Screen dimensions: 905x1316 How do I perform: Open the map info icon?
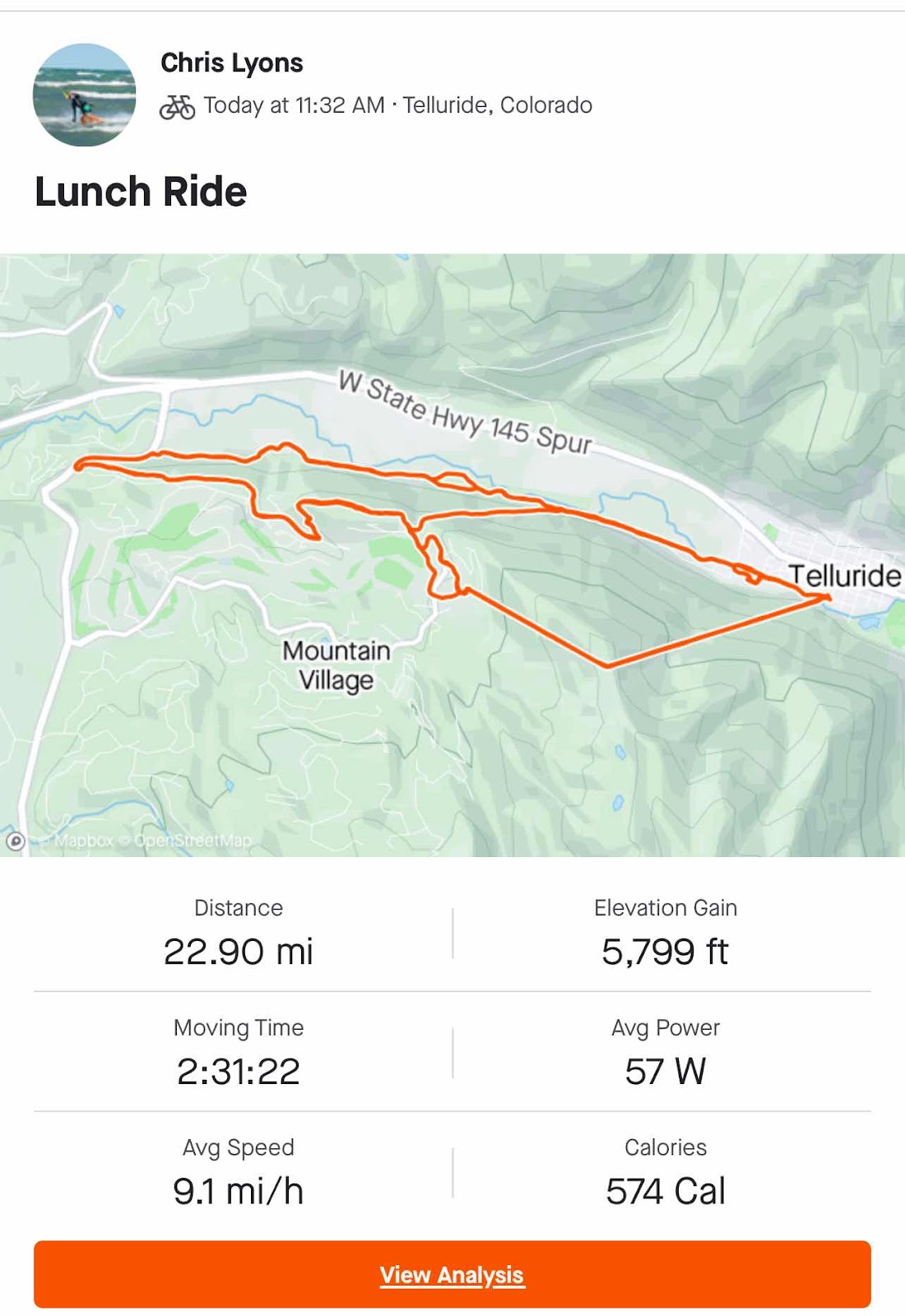click(x=15, y=841)
